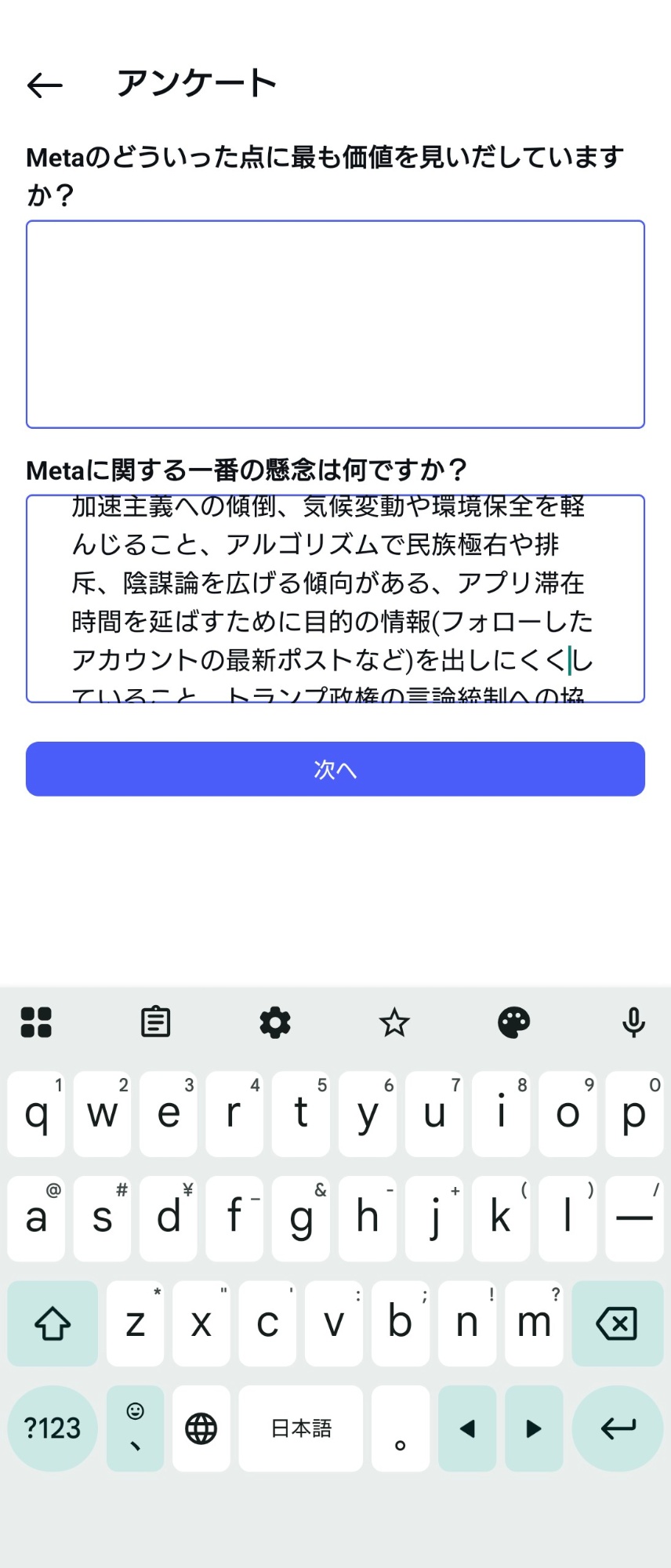671x1568 pixels.
Task: Switch to the ?123 symbols keyboard
Action: 53,1428
